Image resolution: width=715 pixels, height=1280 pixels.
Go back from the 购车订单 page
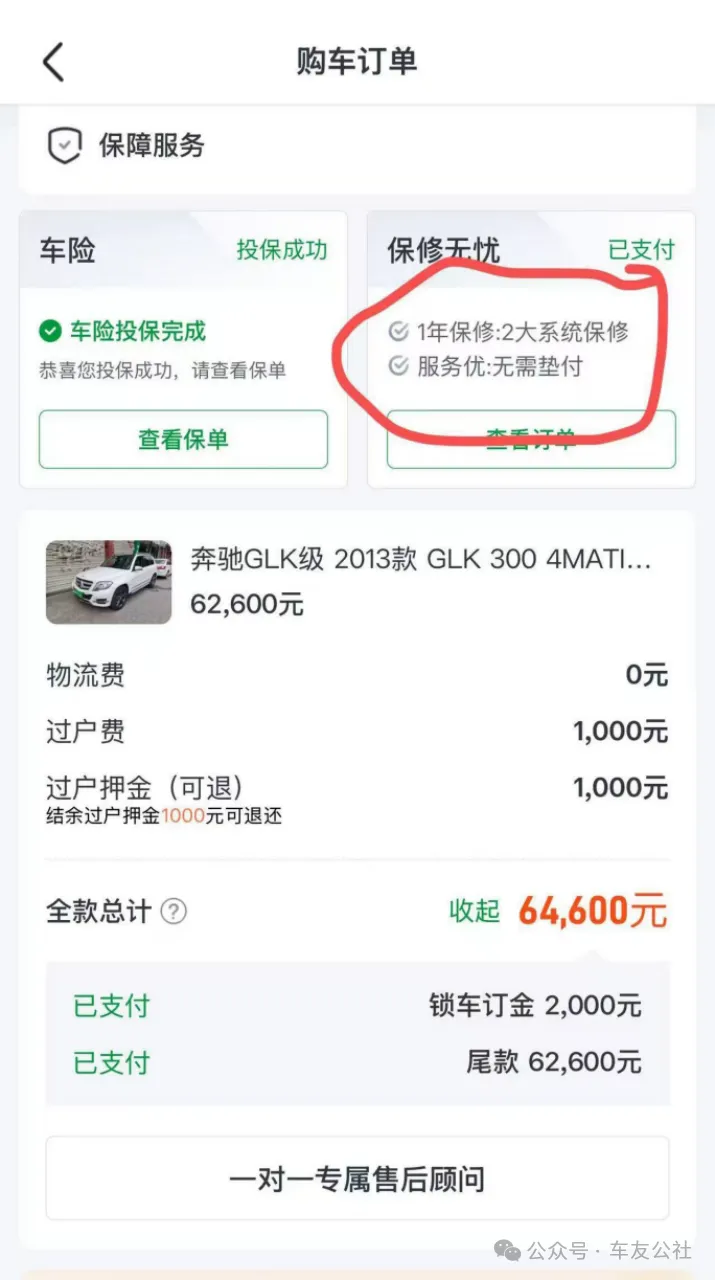(x=54, y=62)
